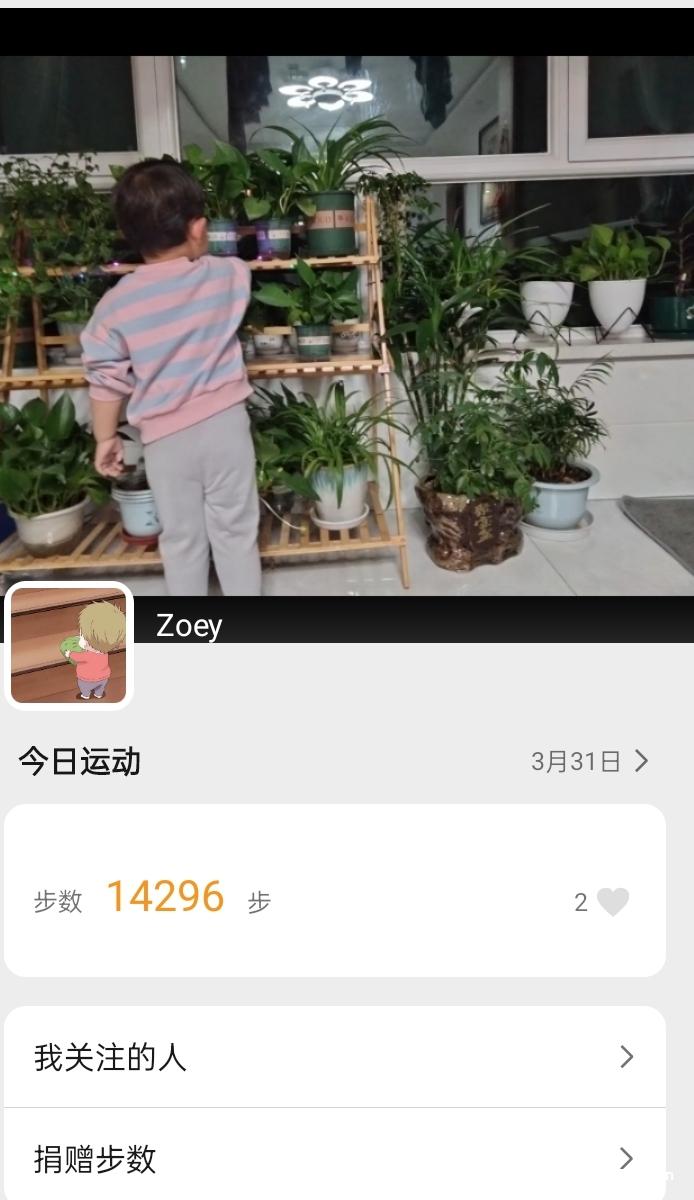Open 捐赠步数 row
The image size is (694, 1200).
coord(335,1158)
